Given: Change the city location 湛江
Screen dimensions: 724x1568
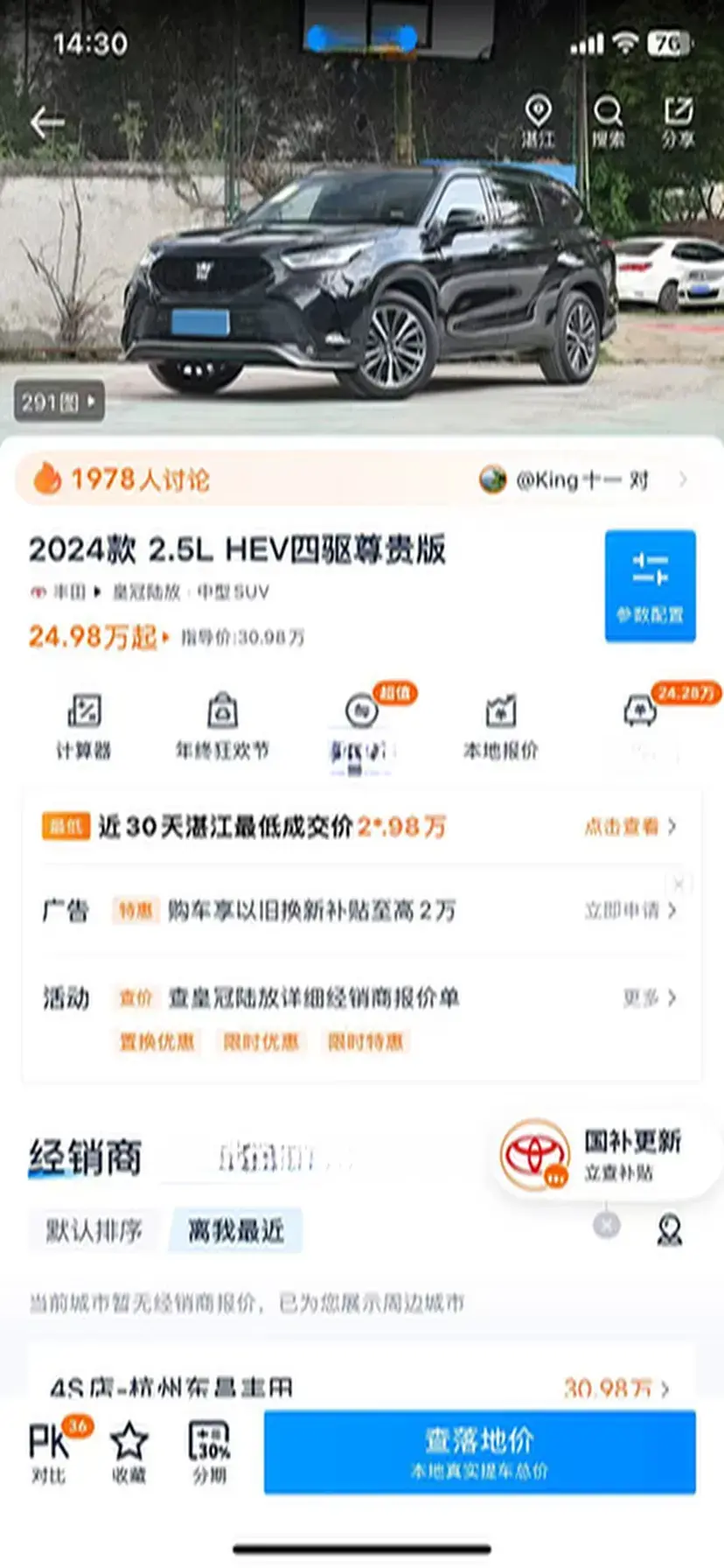Looking at the screenshot, I should click(537, 121).
